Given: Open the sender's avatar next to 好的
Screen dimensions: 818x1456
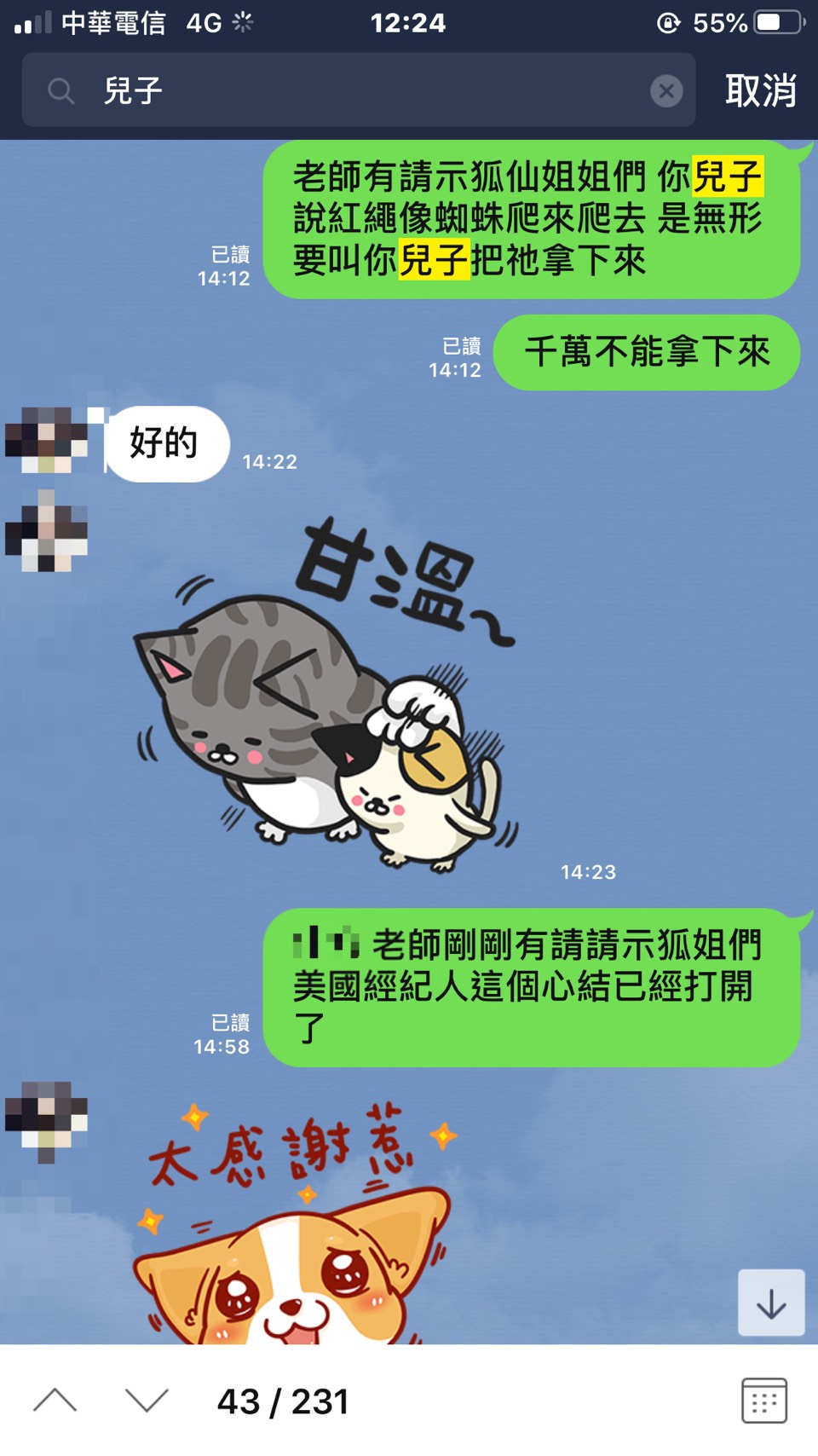Looking at the screenshot, I should tap(47, 441).
